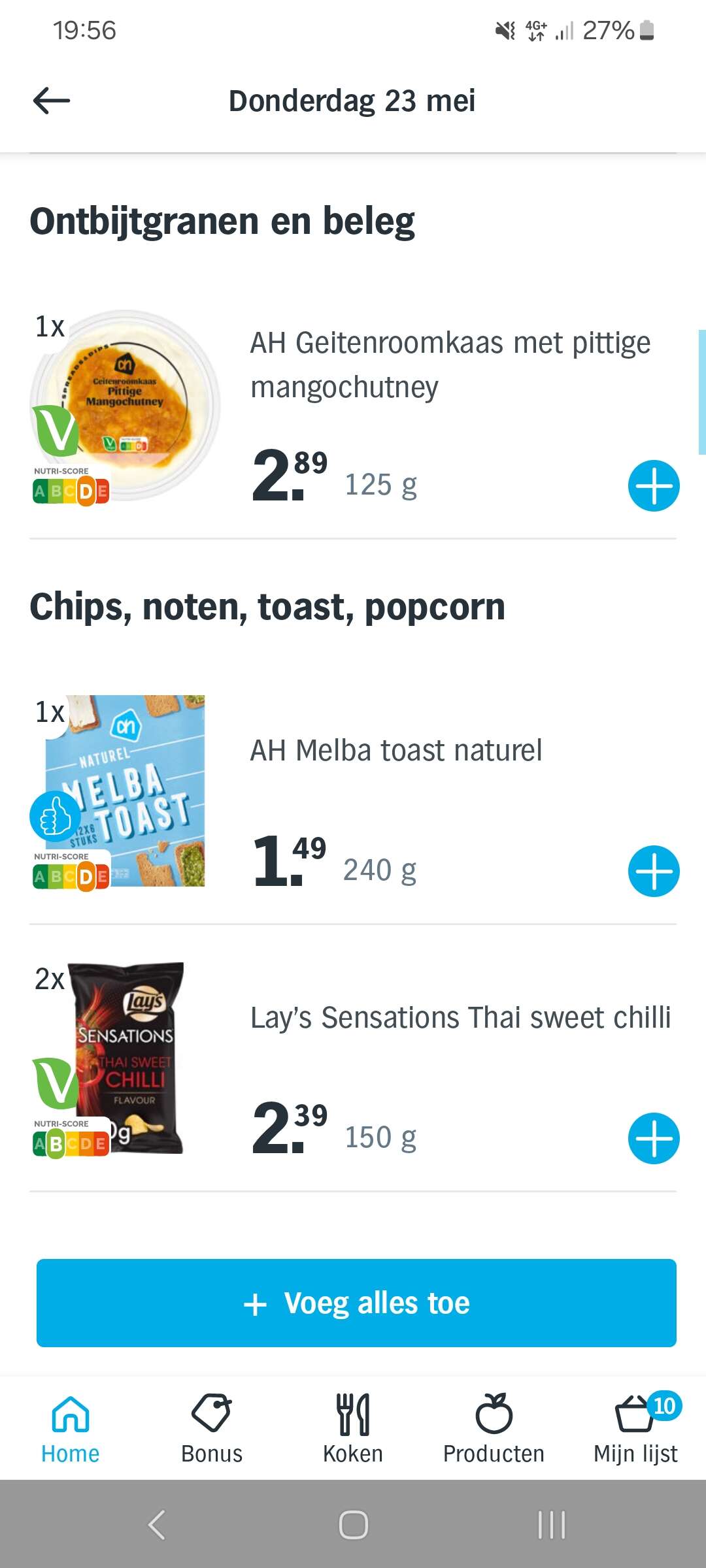
Task: Go back using the top-left arrow
Action: (x=52, y=101)
